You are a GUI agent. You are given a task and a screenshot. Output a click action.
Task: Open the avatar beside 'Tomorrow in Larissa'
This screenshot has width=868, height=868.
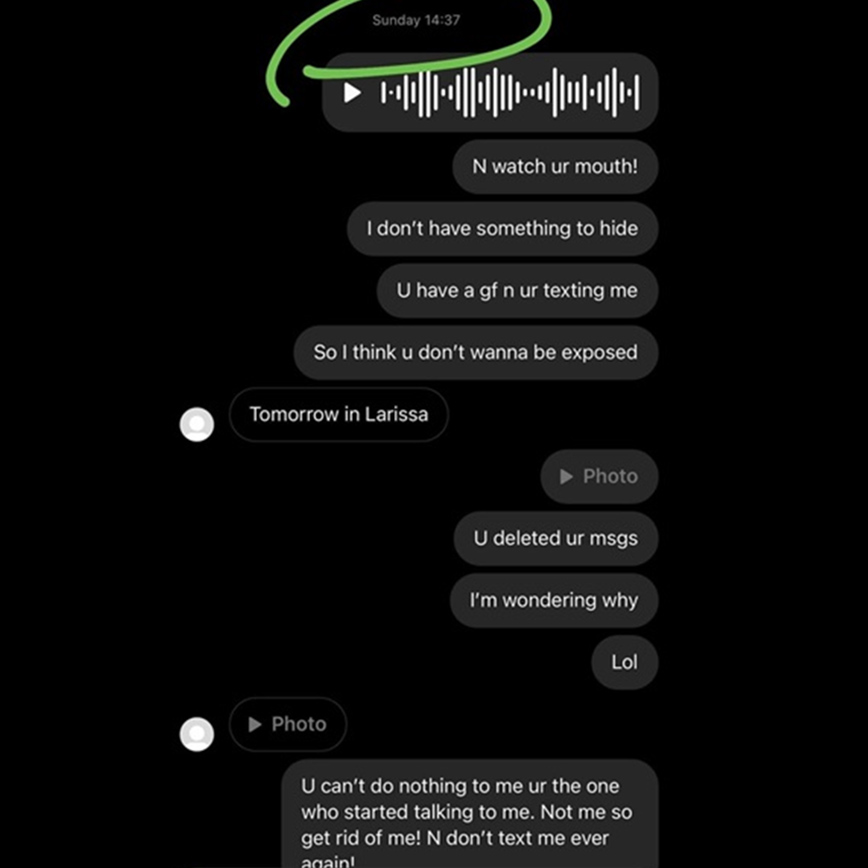point(196,424)
